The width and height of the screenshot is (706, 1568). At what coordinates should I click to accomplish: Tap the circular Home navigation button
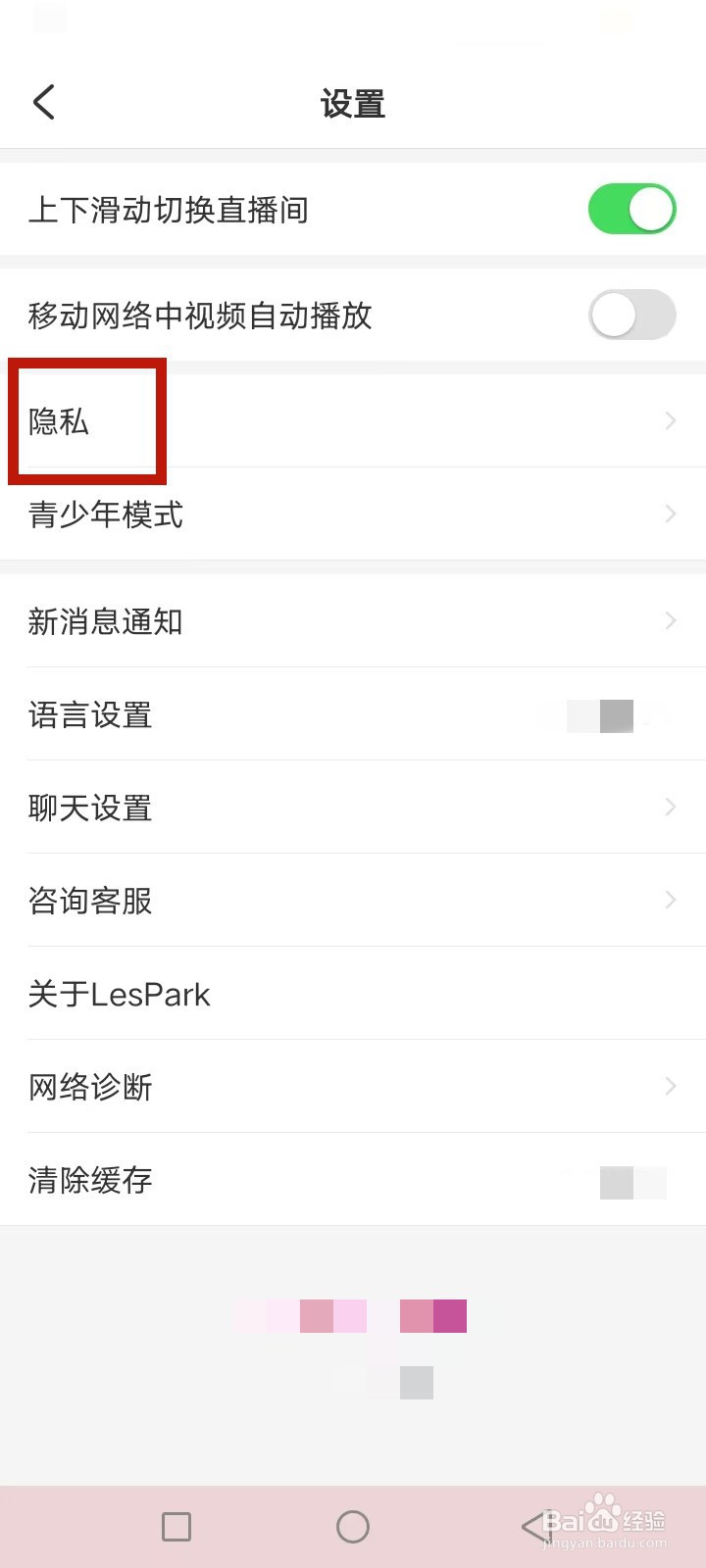tap(353, 1526)
